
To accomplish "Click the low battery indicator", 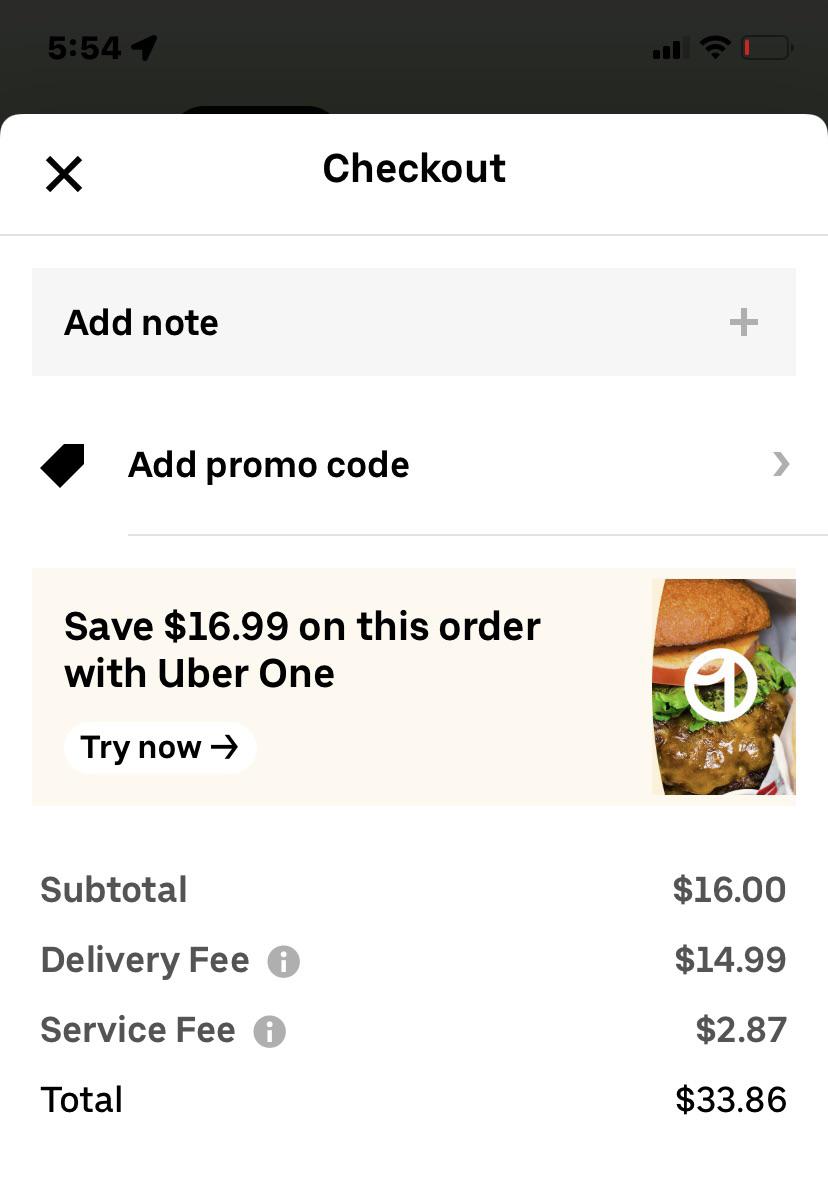I will (x=766, y=46).
